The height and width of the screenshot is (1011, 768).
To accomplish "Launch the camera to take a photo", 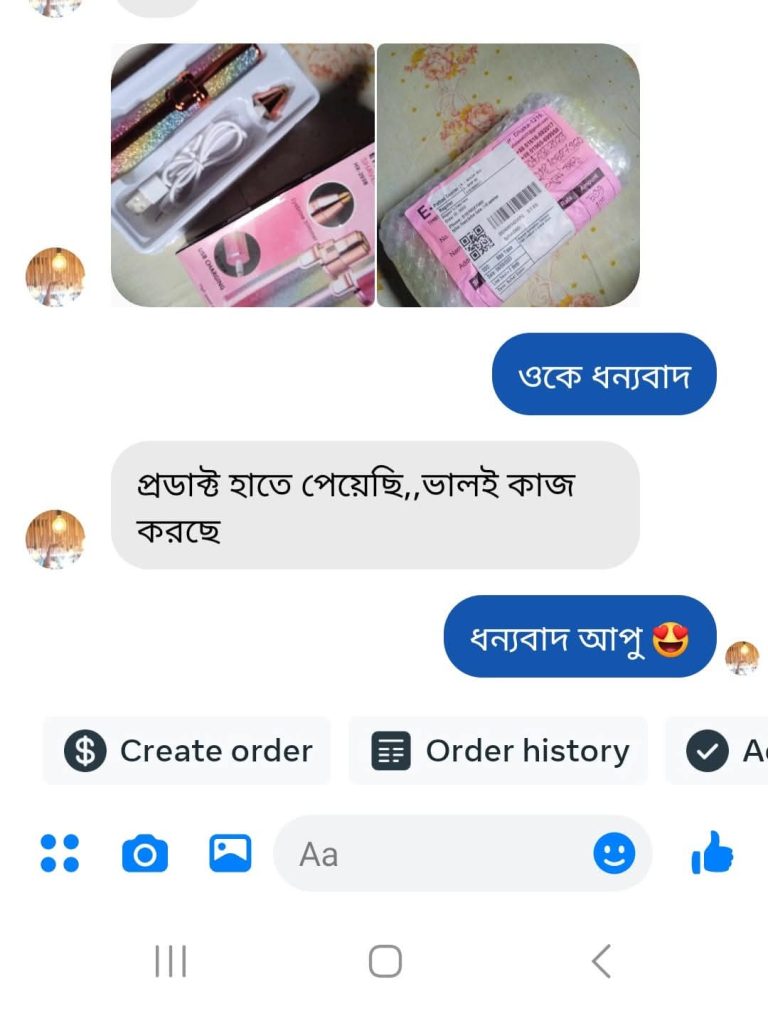I will click(145, 854).
